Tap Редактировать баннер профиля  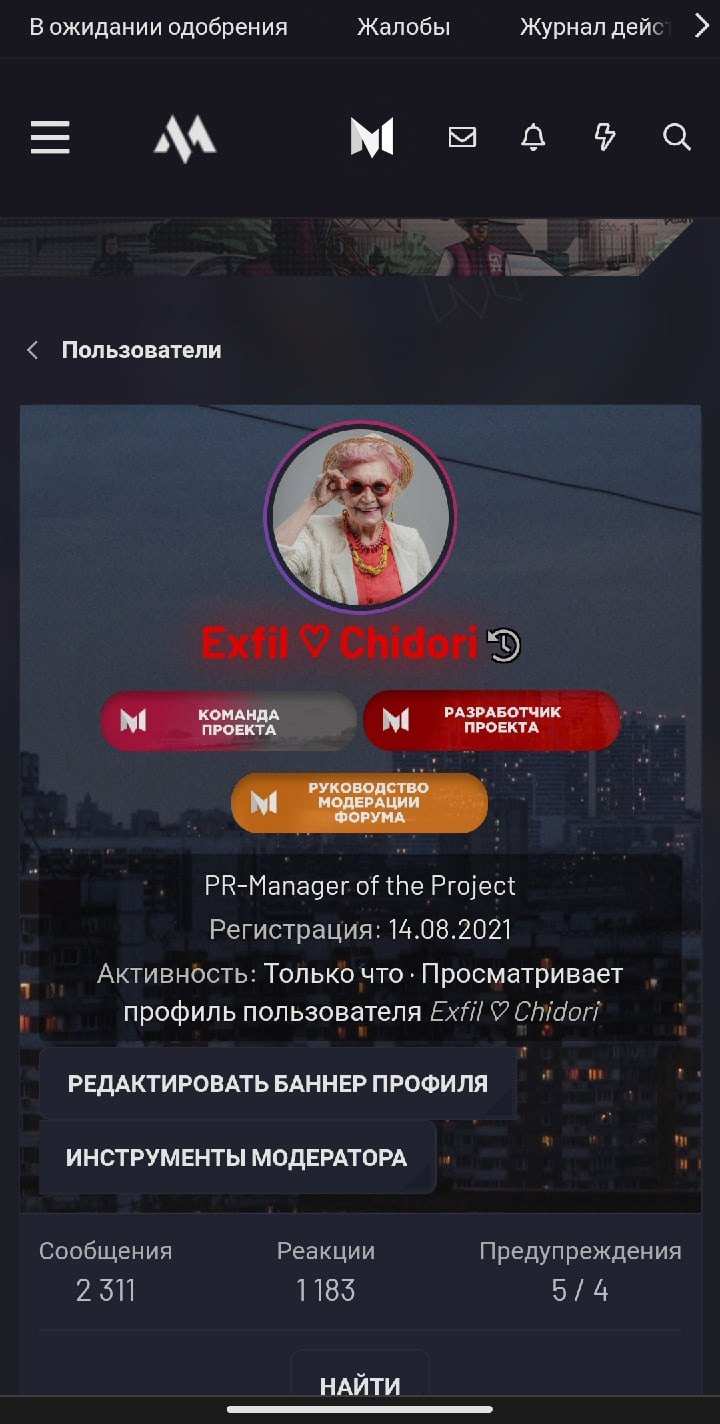click(x=277, y=1083)
